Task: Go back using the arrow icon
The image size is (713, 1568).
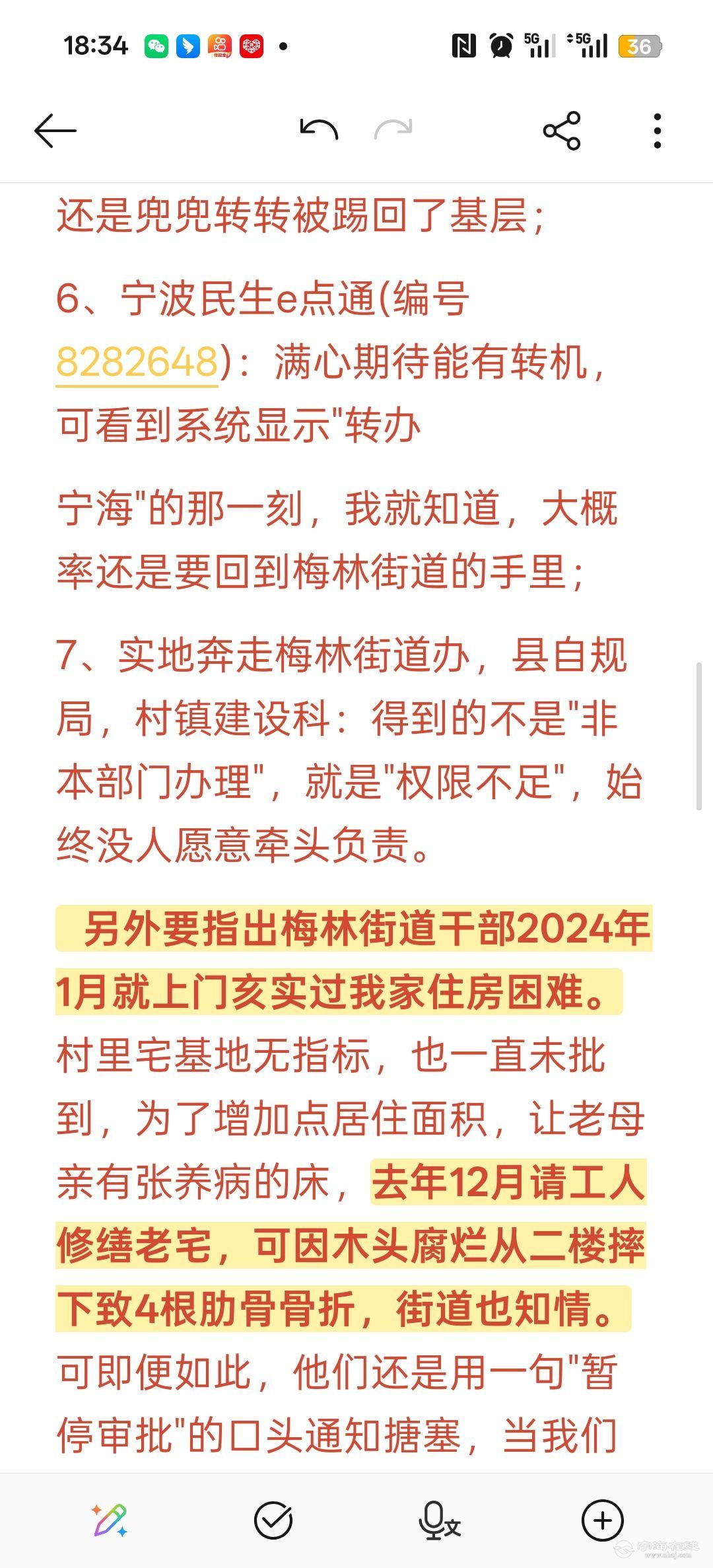Action: pyautogui.click(x=55, y=130)
